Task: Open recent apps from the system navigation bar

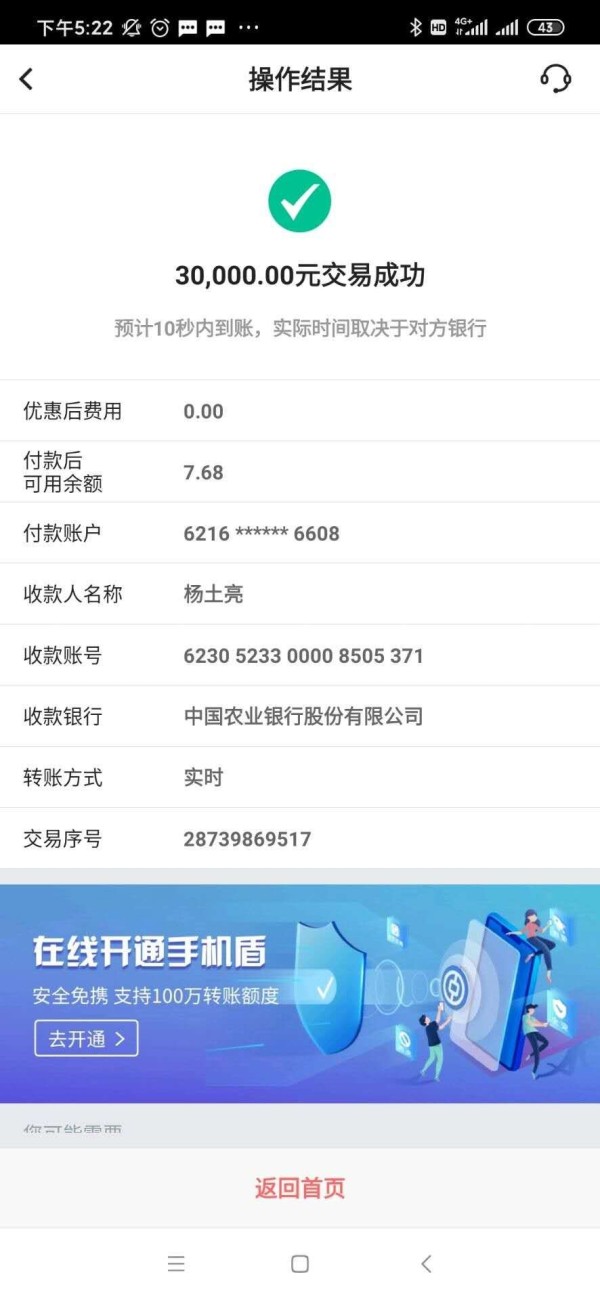Action: [x=176, y=1264]
